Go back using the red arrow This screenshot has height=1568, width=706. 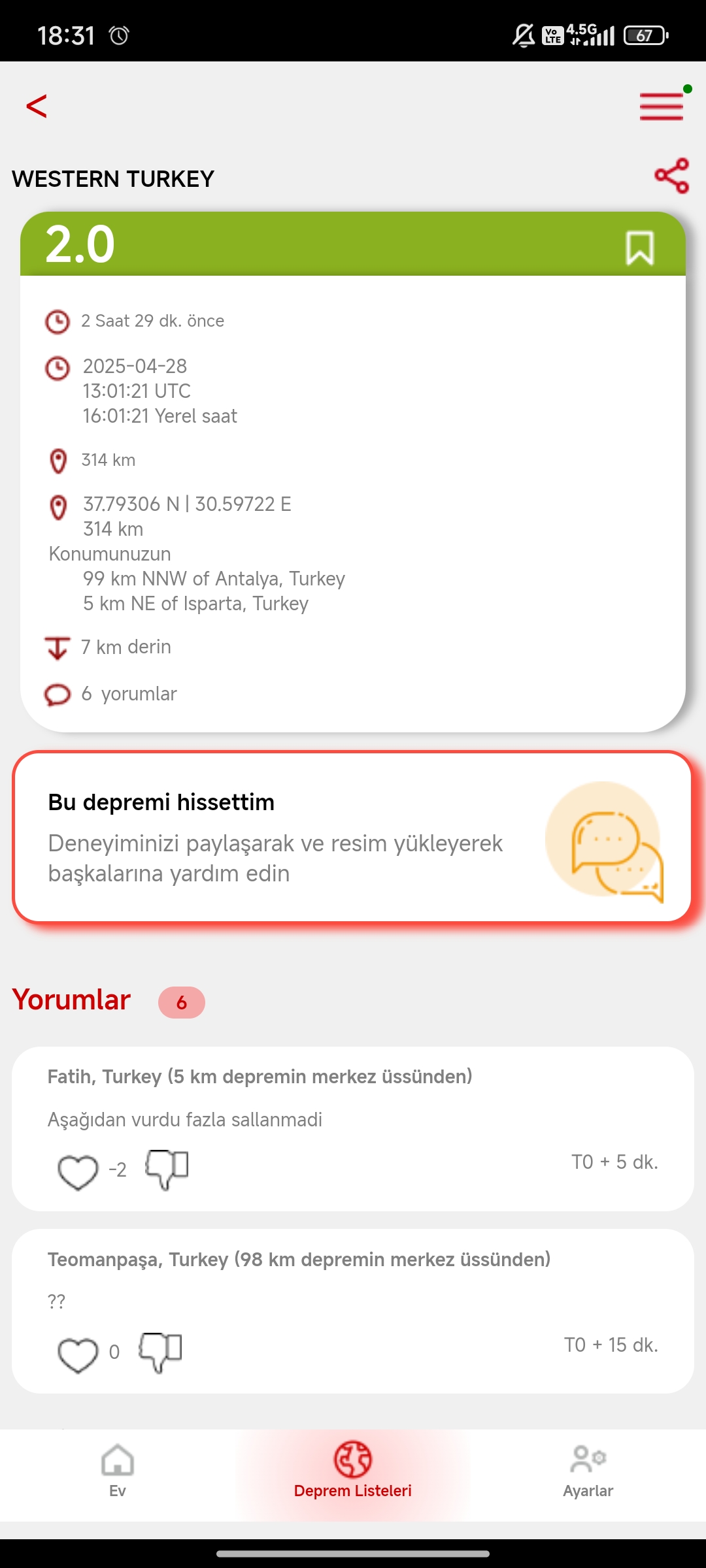click(x=37, y=106)
